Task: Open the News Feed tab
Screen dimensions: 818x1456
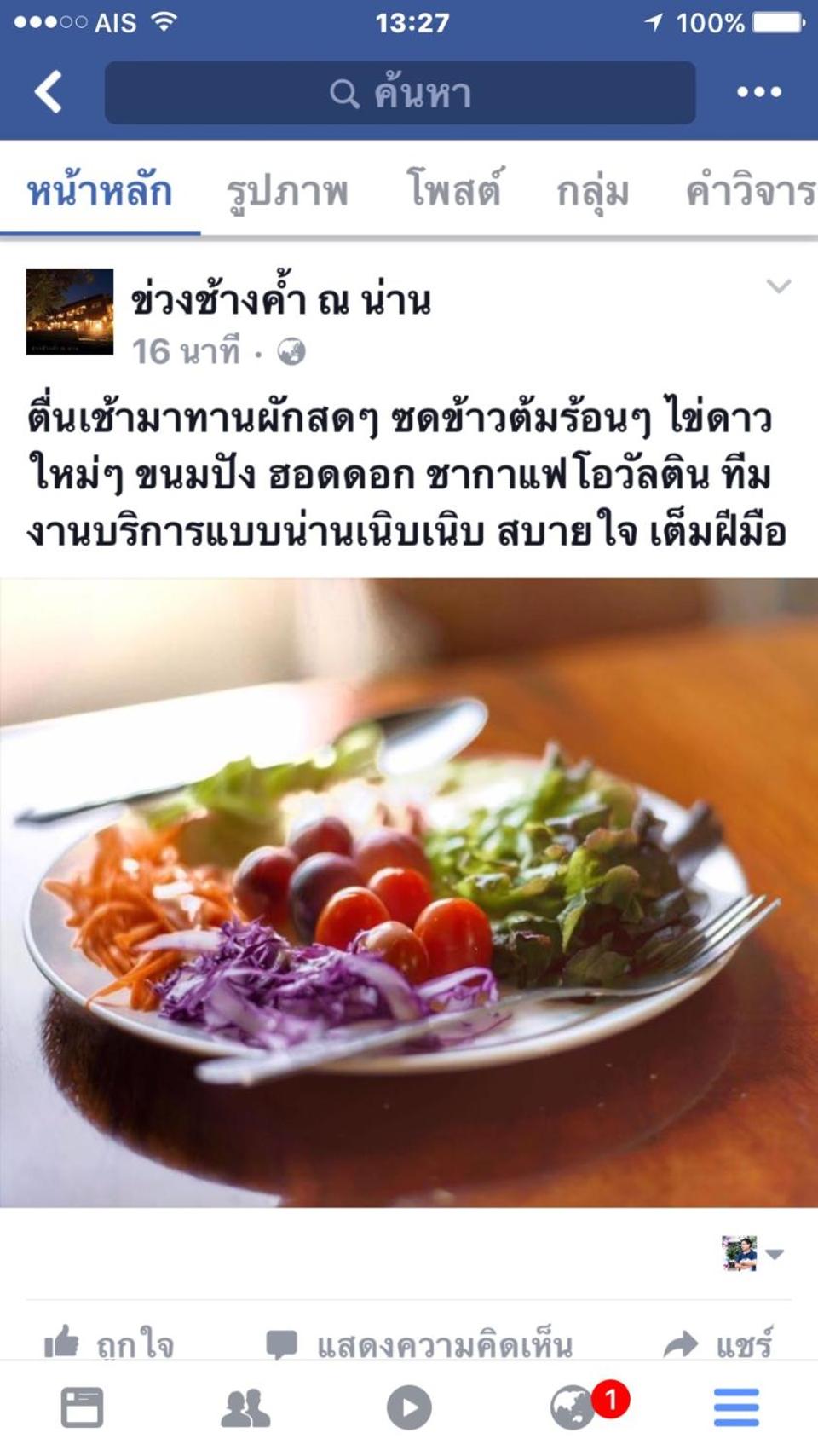Action: tap(82, 1407)
